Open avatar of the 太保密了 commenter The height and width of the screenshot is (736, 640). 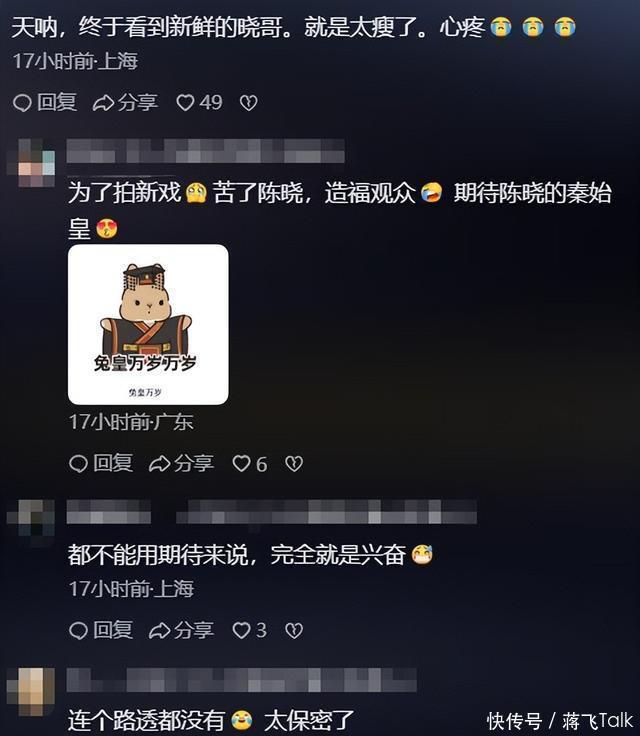click(36, 690)
